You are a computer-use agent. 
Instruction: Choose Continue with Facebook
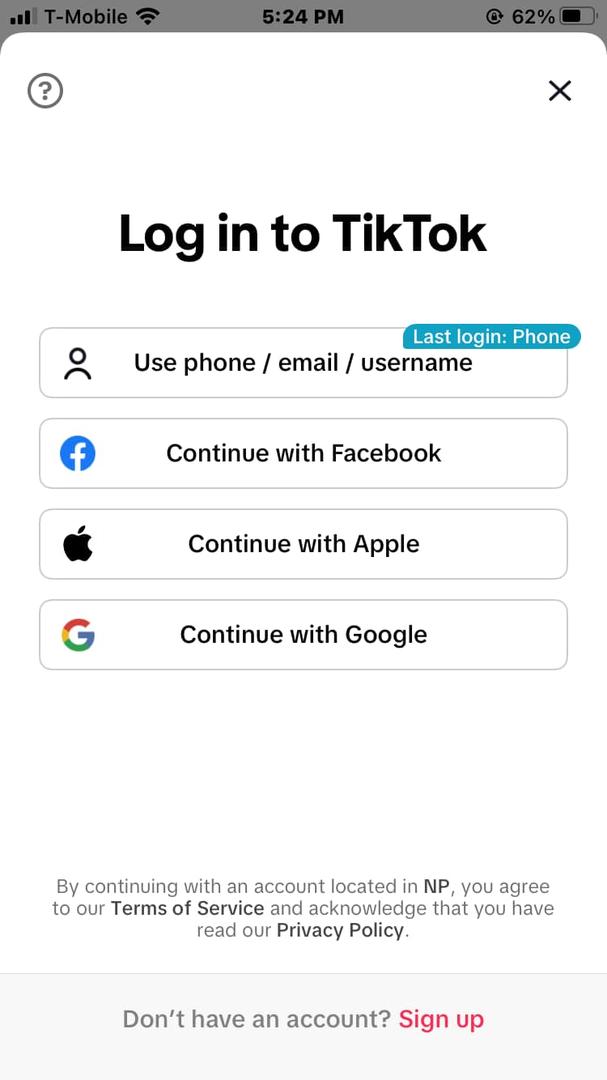coord(303,453)
